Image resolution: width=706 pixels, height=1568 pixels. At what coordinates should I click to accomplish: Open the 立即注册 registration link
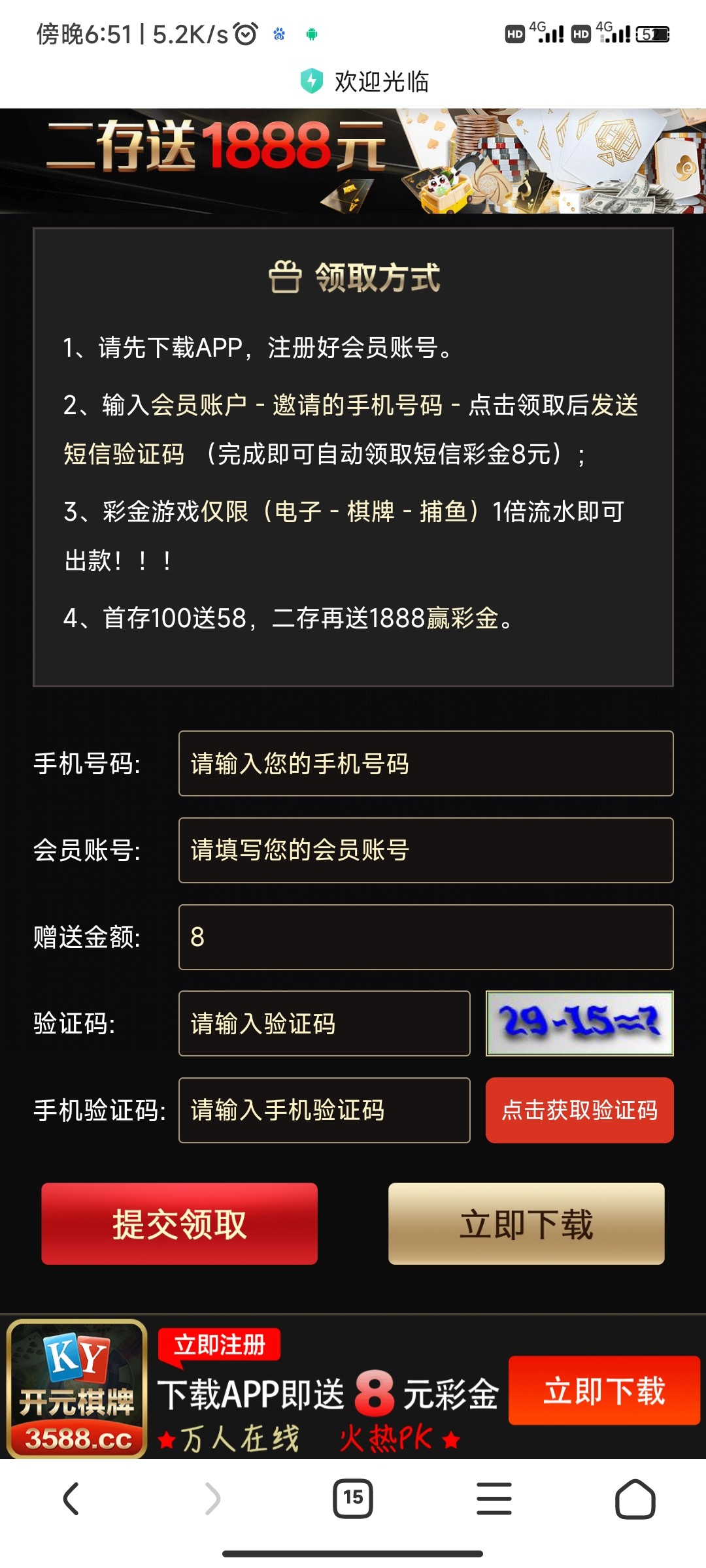tap(219, 1345)
